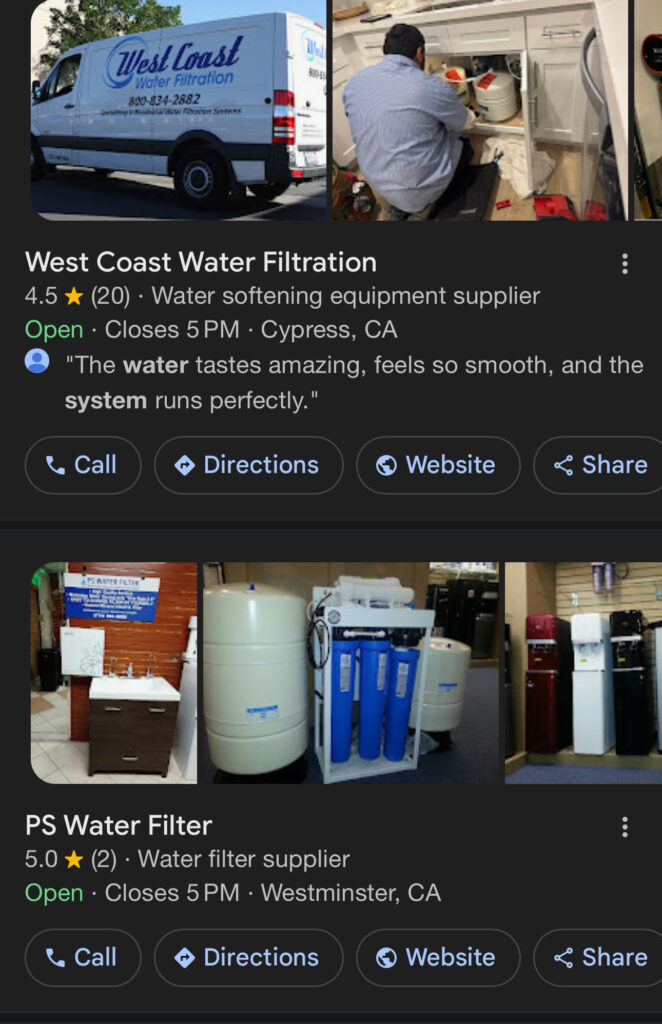Screen dimensions: 662x1024
Task: Share West Coast Water Filtration listing
Action: pos(600,465)
